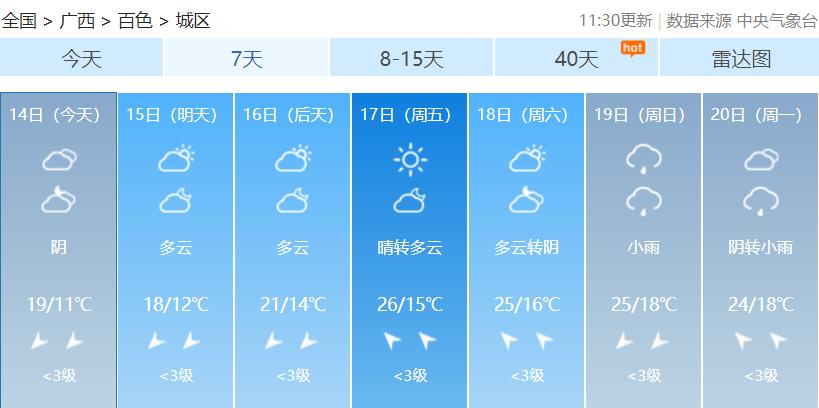819x408 pixels.
Task: Open the 20日(周一) forecast card
Action: [x=760, y=250]
